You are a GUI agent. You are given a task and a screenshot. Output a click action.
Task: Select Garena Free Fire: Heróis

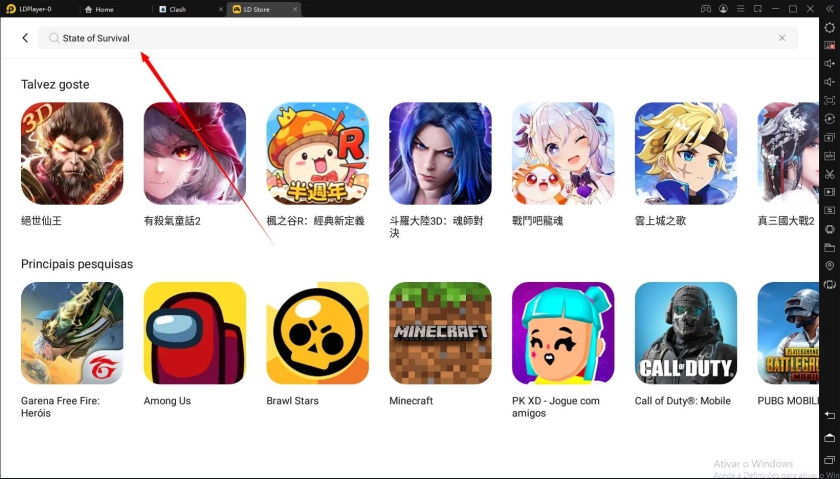[72, 333]
